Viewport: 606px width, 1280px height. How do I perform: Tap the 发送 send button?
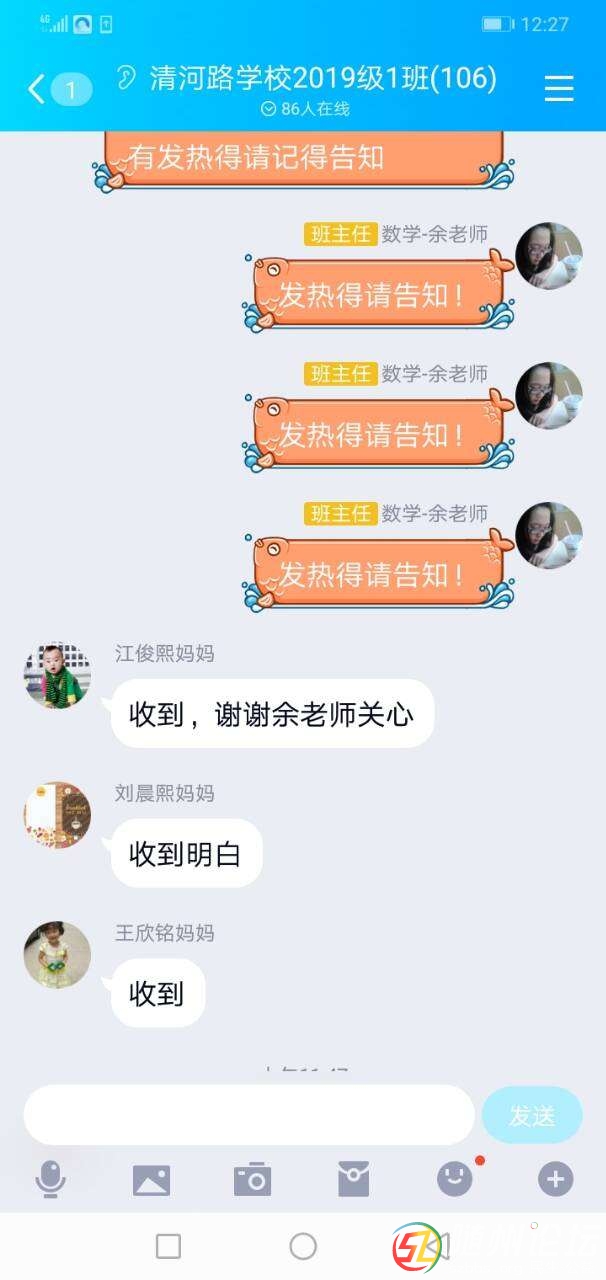click(532, 1115)
